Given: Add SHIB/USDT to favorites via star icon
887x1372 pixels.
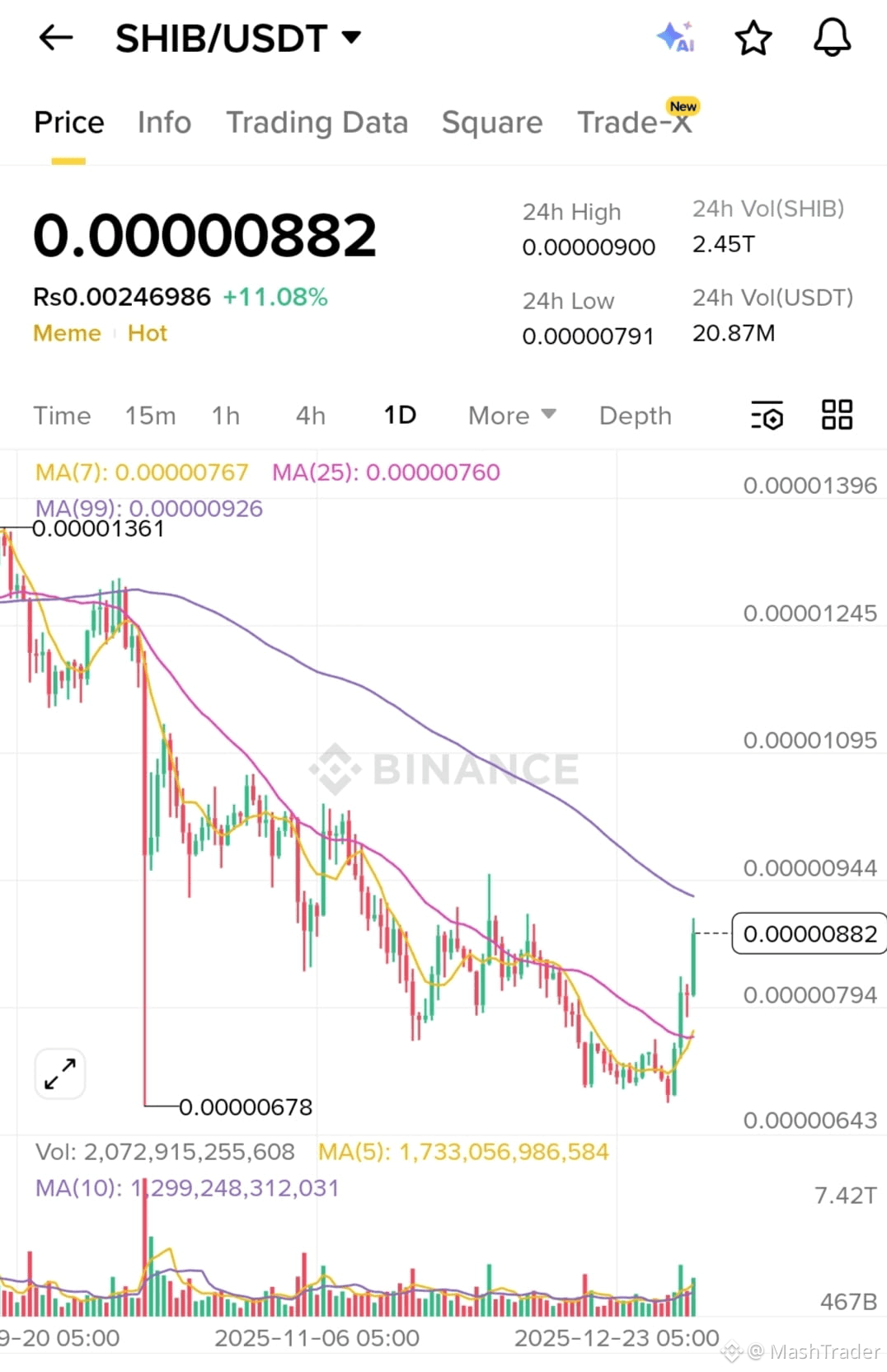Looking at the screenshot, I should point(753,37).
